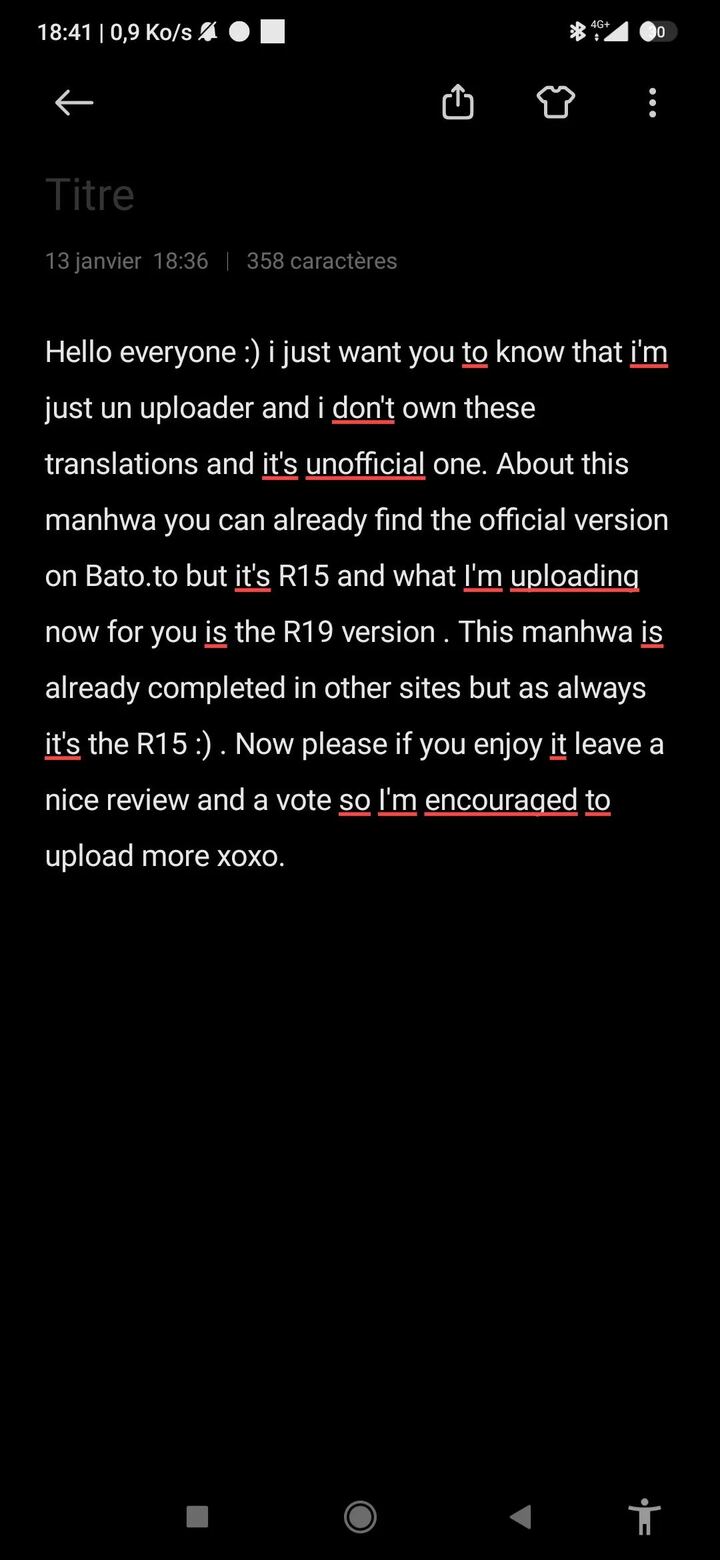Open the note theme shirt icon

pos(555,102)
